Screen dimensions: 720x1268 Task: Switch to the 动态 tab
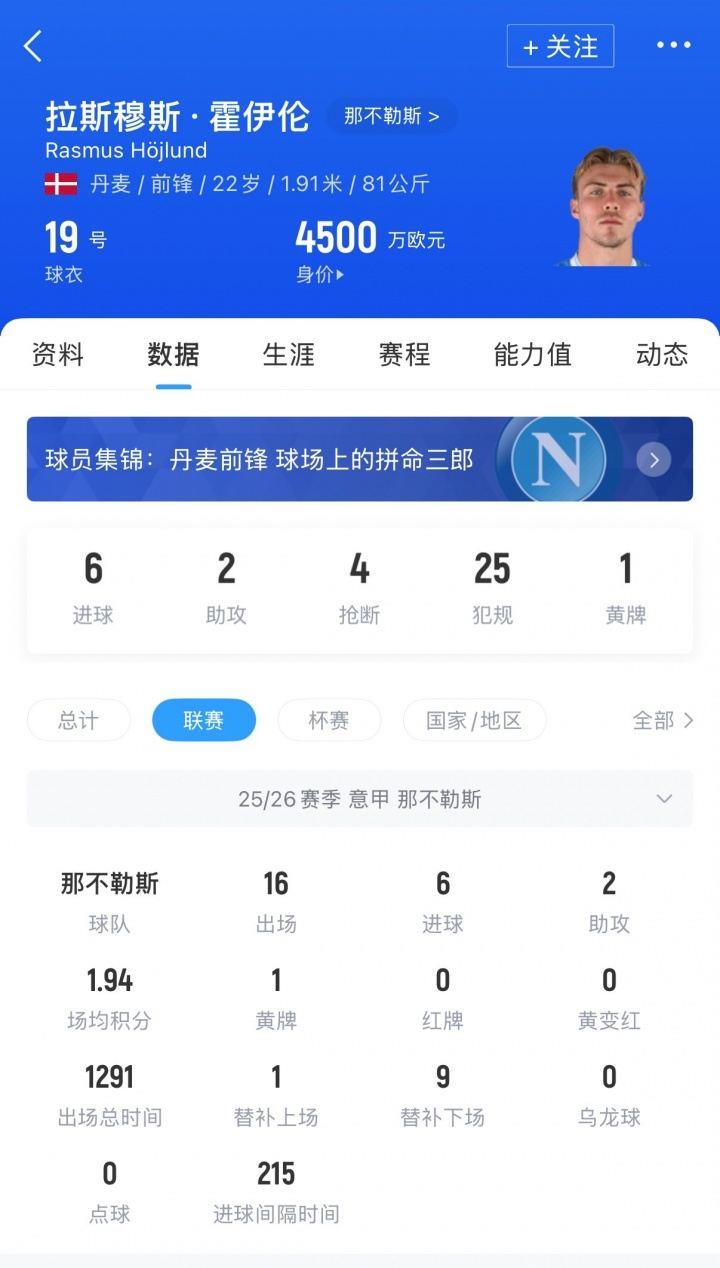click(x=662, y=354)
